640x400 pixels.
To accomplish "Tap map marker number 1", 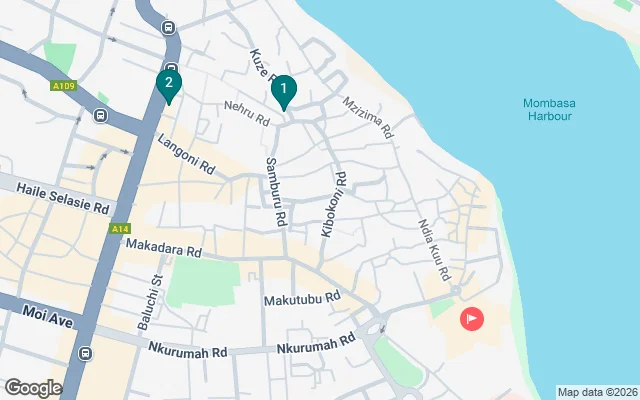I will (x=283, y=91).
